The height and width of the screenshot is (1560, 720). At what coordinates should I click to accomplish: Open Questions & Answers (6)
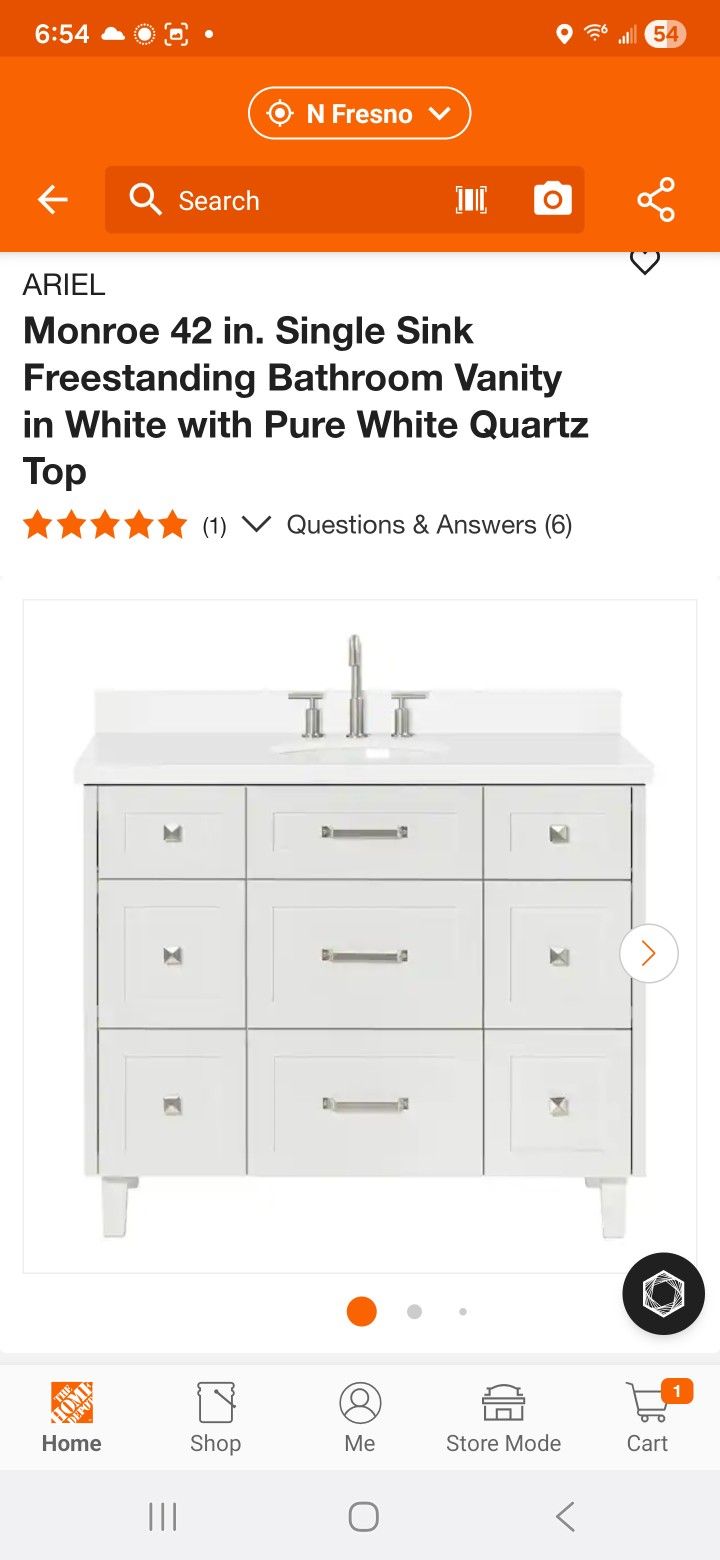click(x=429, y=524)
